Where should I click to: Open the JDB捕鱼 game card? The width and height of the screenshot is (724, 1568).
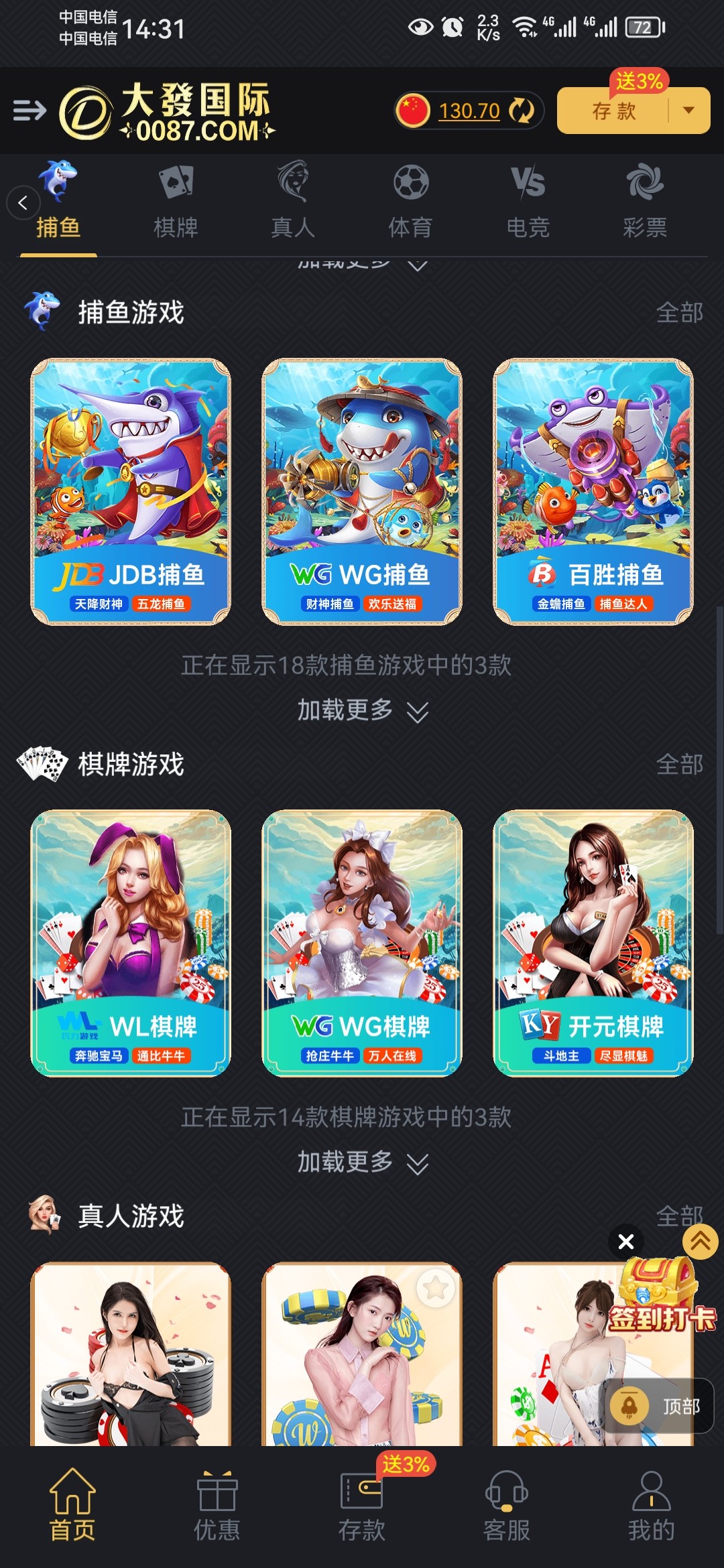(131, 491)
